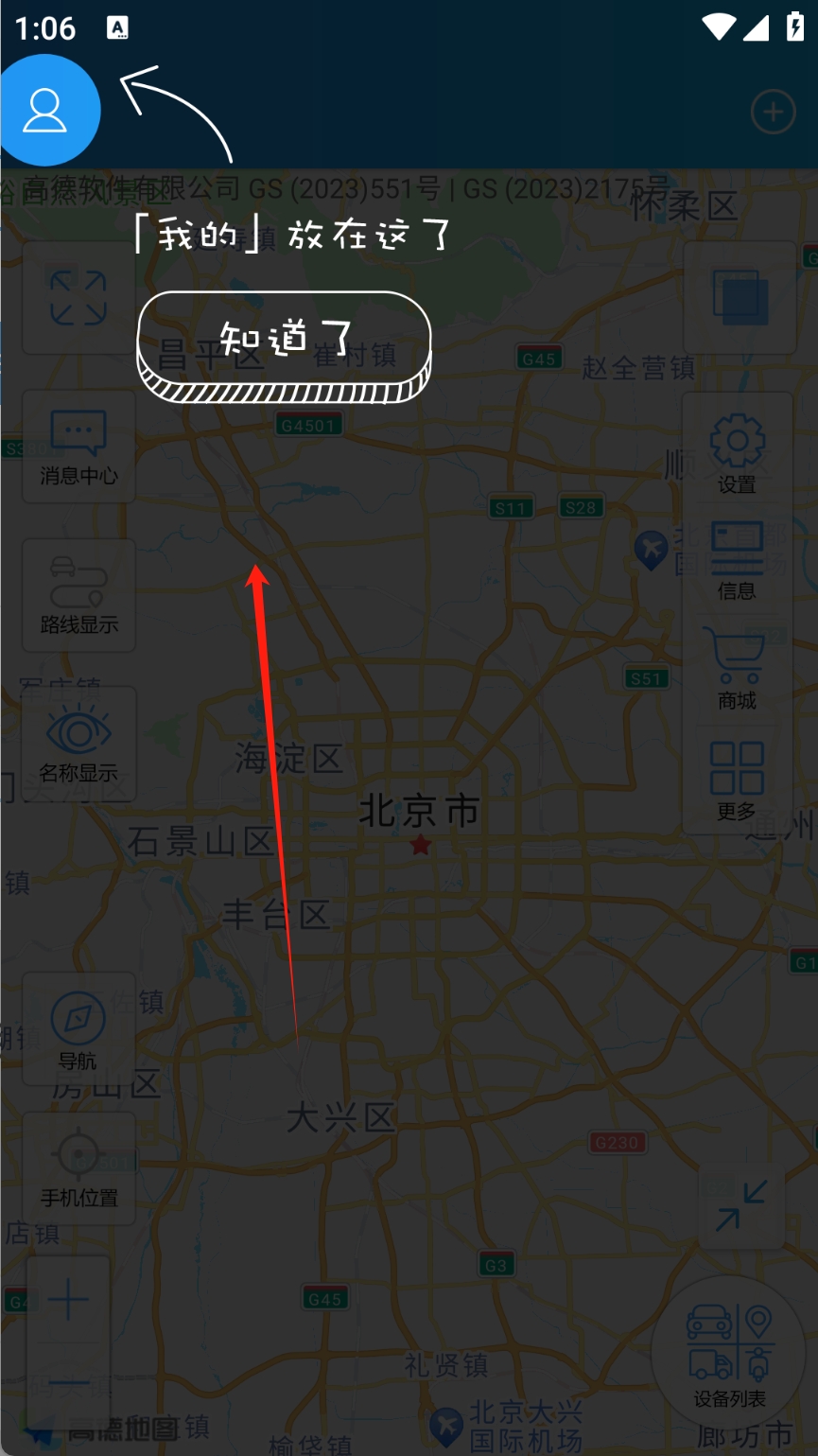Tap the plus add icon
This screenshot has height=1456, width=818.
pos(773,113)
